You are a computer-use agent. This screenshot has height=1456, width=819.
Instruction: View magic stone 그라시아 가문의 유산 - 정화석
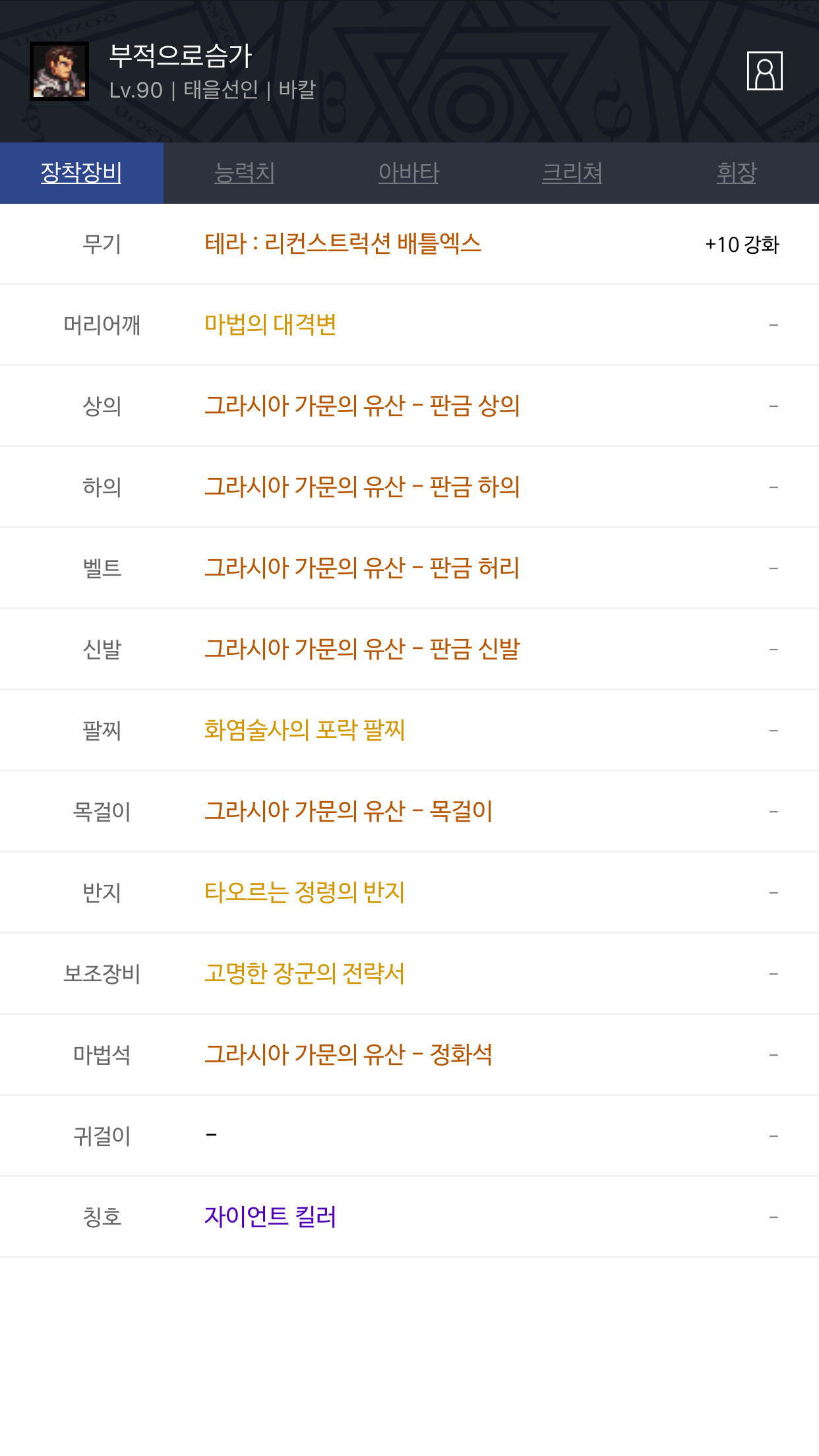click(x=348, y=1054)
